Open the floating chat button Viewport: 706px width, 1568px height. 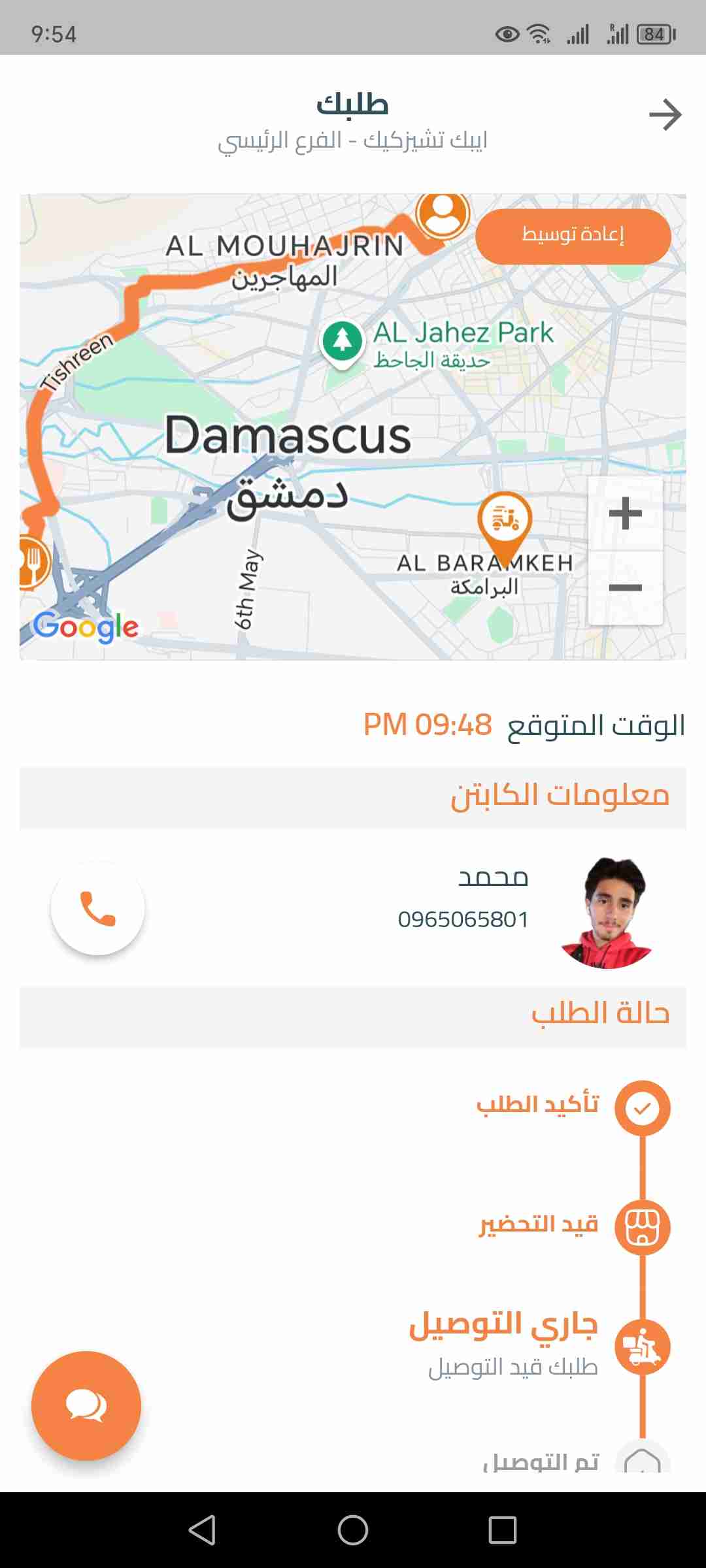86,1405
